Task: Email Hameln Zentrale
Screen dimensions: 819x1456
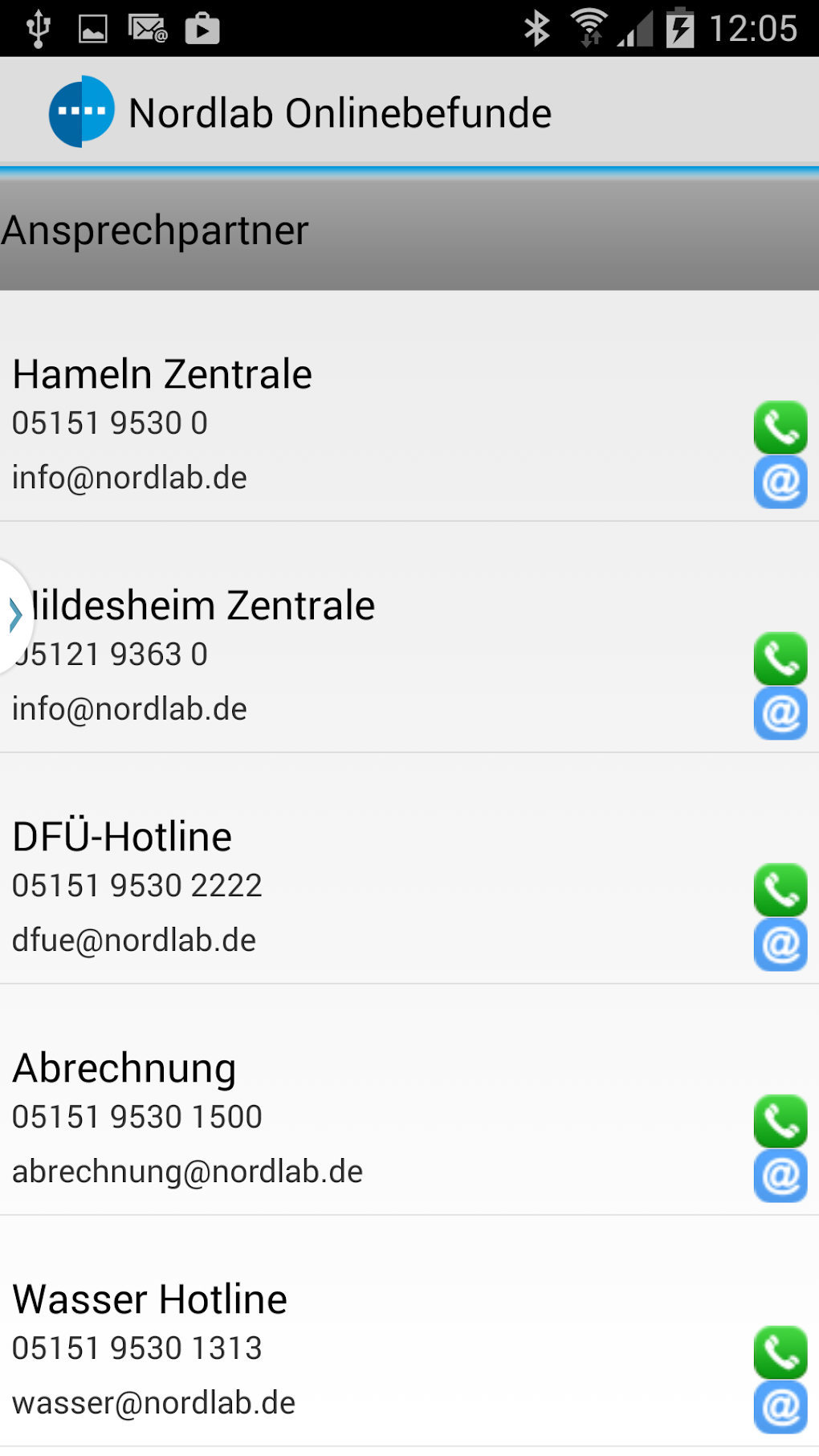Action: (780, 482)
